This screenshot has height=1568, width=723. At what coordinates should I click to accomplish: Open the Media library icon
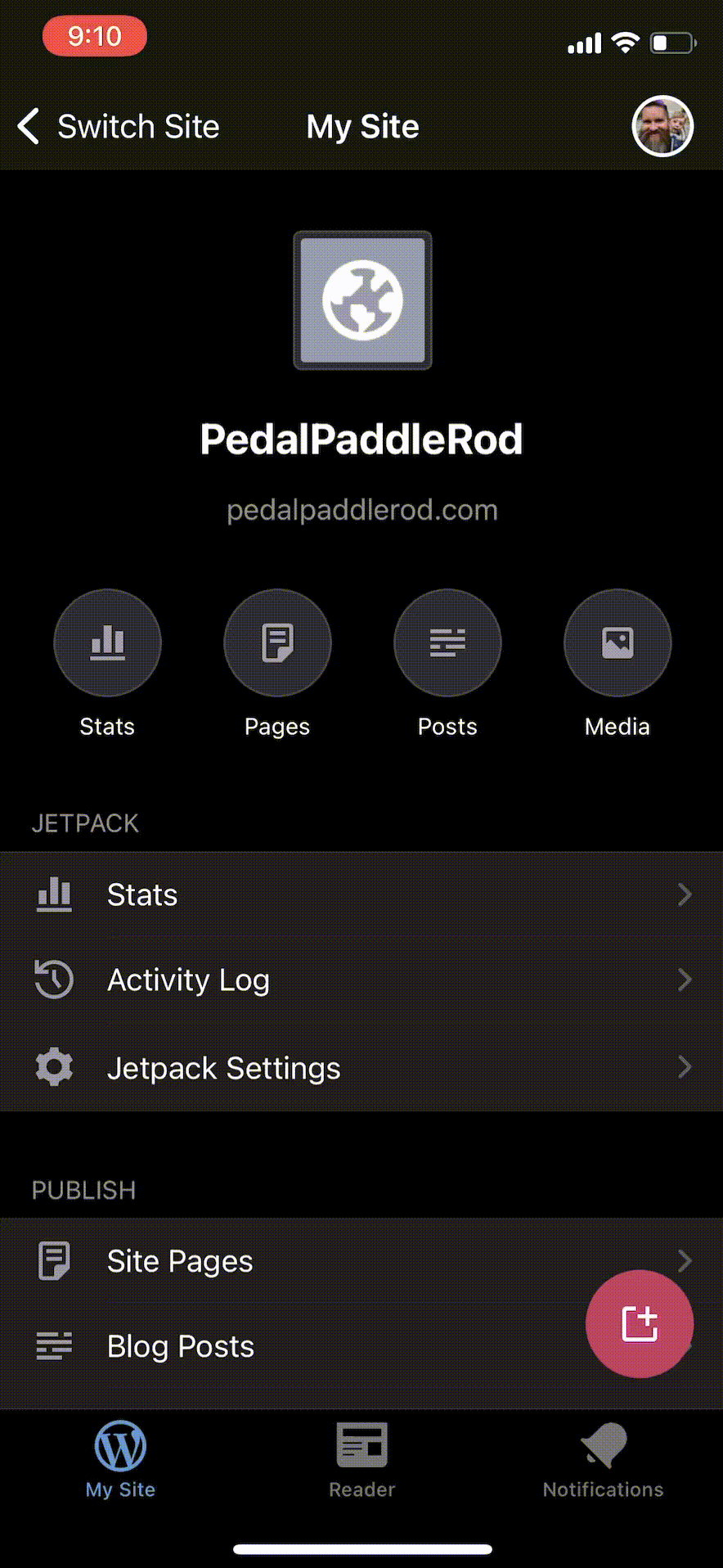tap(617, 642)
